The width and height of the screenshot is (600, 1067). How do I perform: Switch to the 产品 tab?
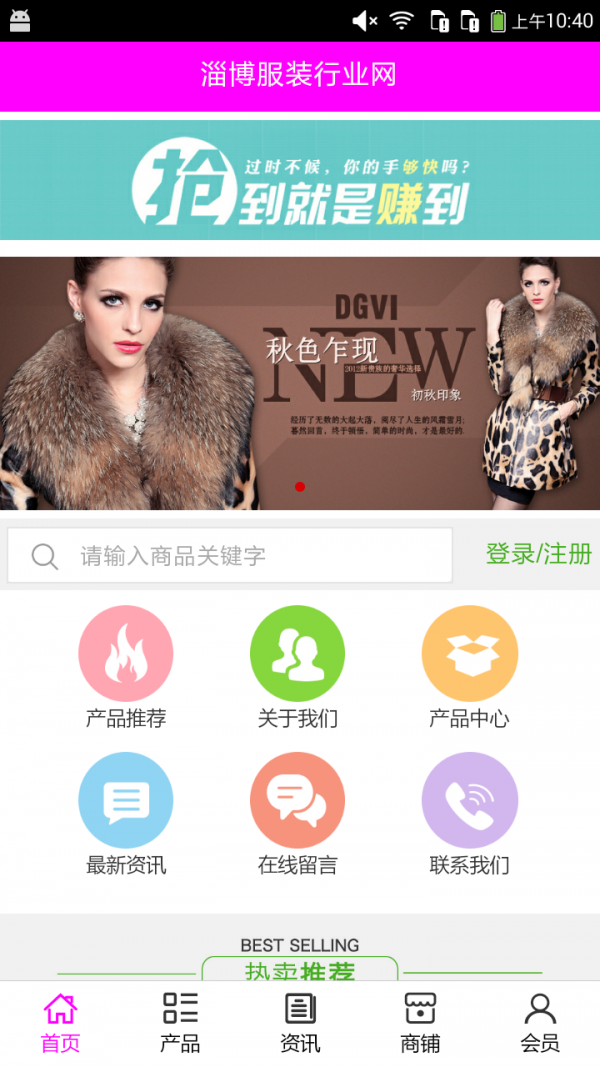tap(180, 1023)
